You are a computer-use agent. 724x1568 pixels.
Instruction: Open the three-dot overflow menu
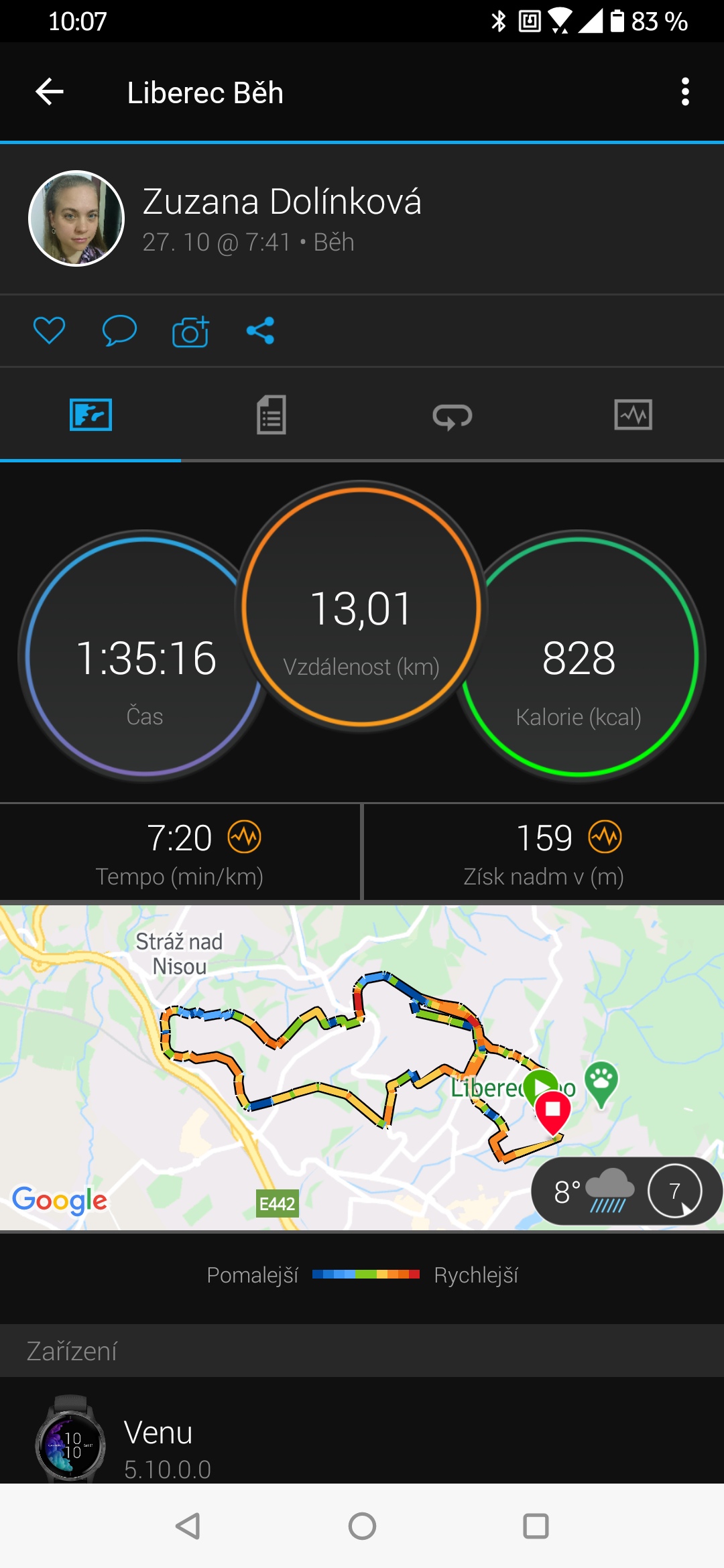(685, 92)
